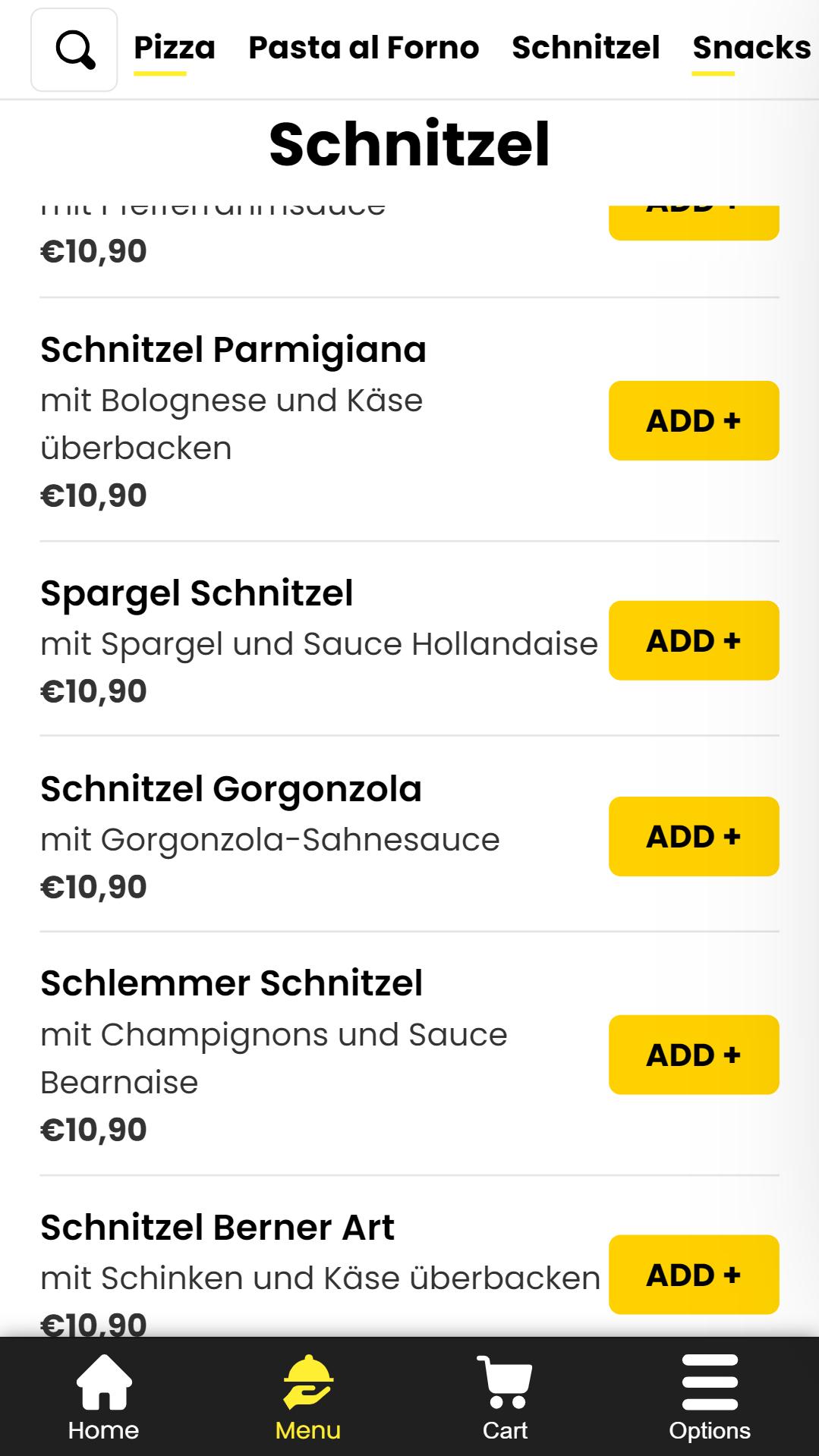The width and height of the screenshot is (819, 1456).
Task: Switch to the Pizza category tab
Action: [175, 48]
